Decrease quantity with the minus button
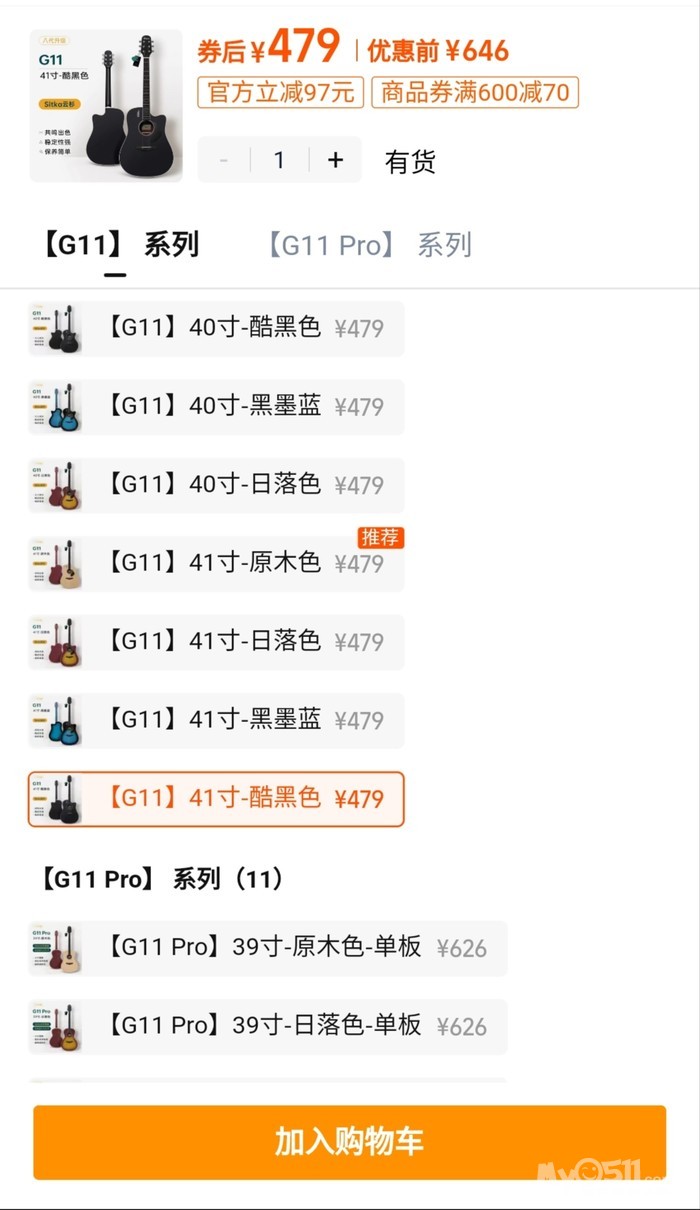700x1210 pixels. [x=223, y=160]
